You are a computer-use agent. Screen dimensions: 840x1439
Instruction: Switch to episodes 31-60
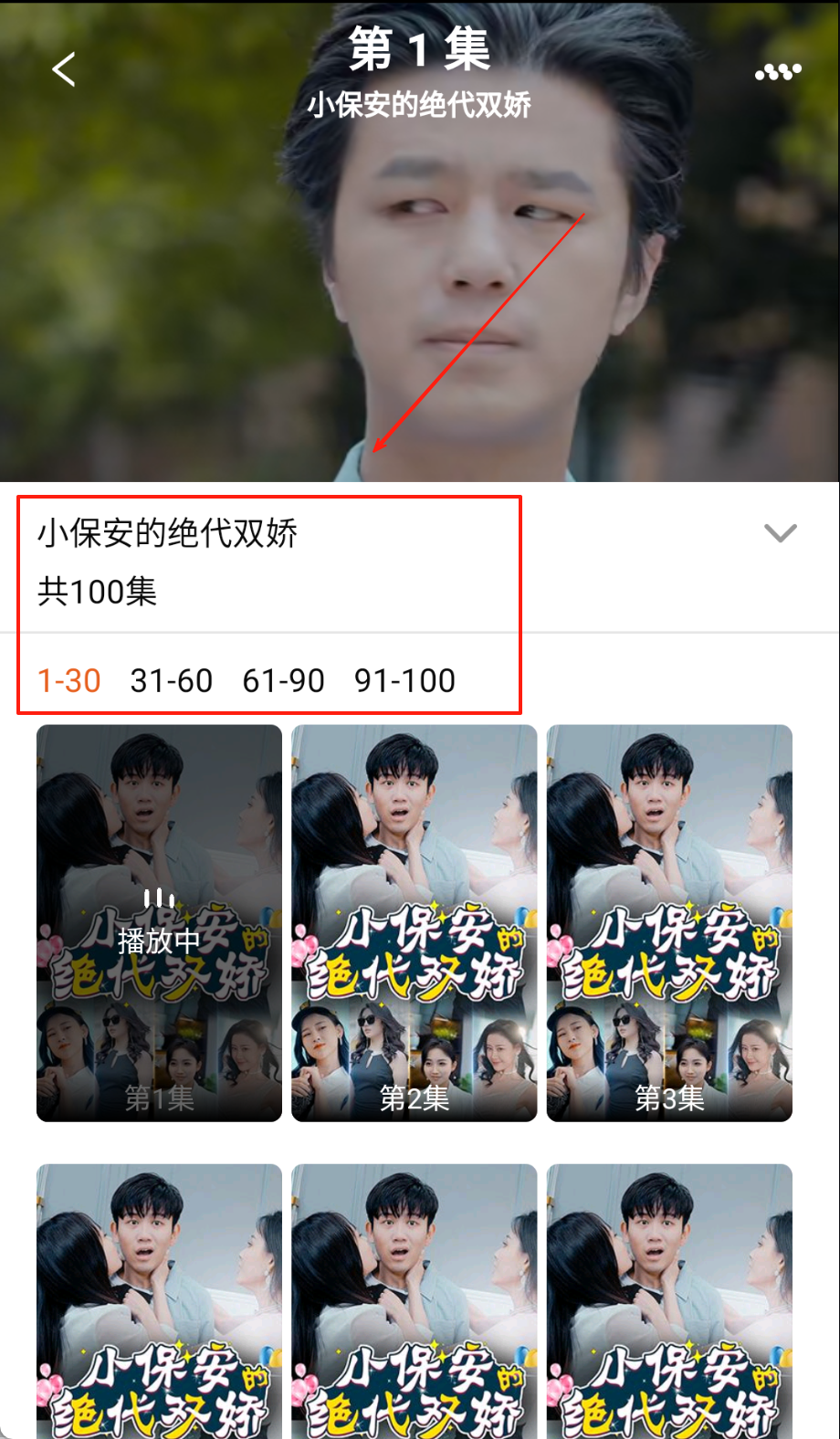pyautogui.click(x=172, y=680)
